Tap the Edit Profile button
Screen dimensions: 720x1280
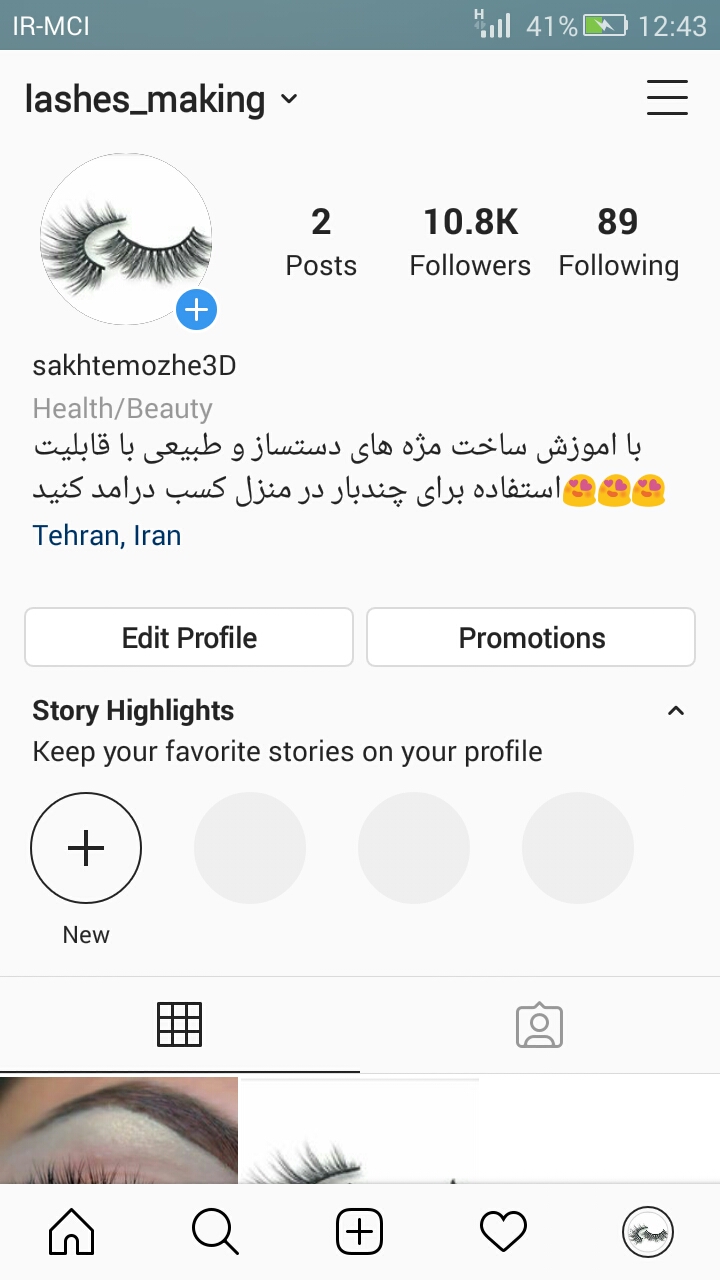[x=189, y=637]
